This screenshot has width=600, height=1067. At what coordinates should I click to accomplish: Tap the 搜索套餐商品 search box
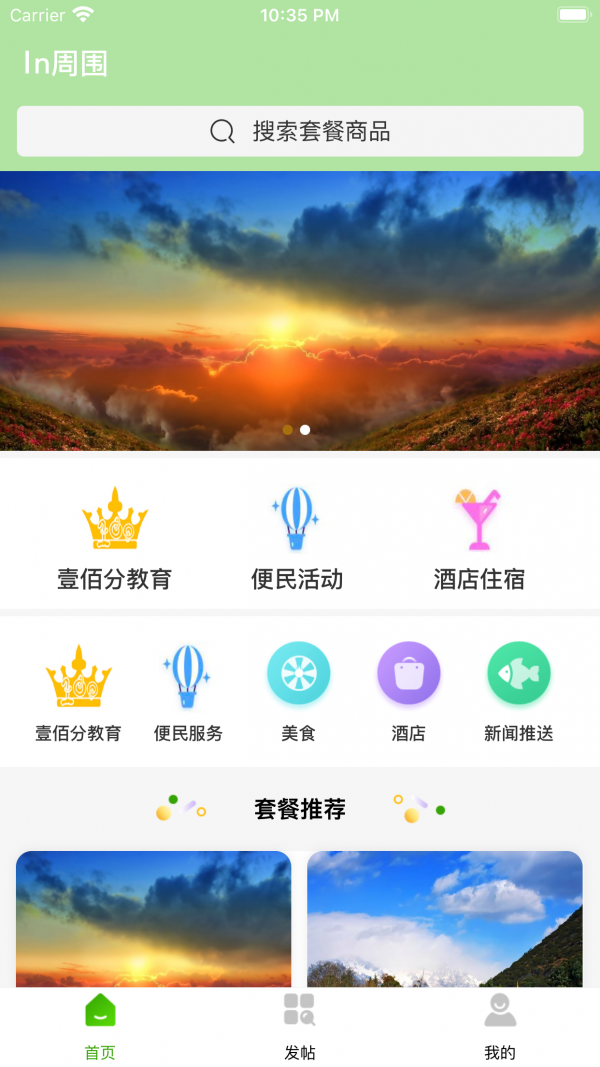[300, 131]
